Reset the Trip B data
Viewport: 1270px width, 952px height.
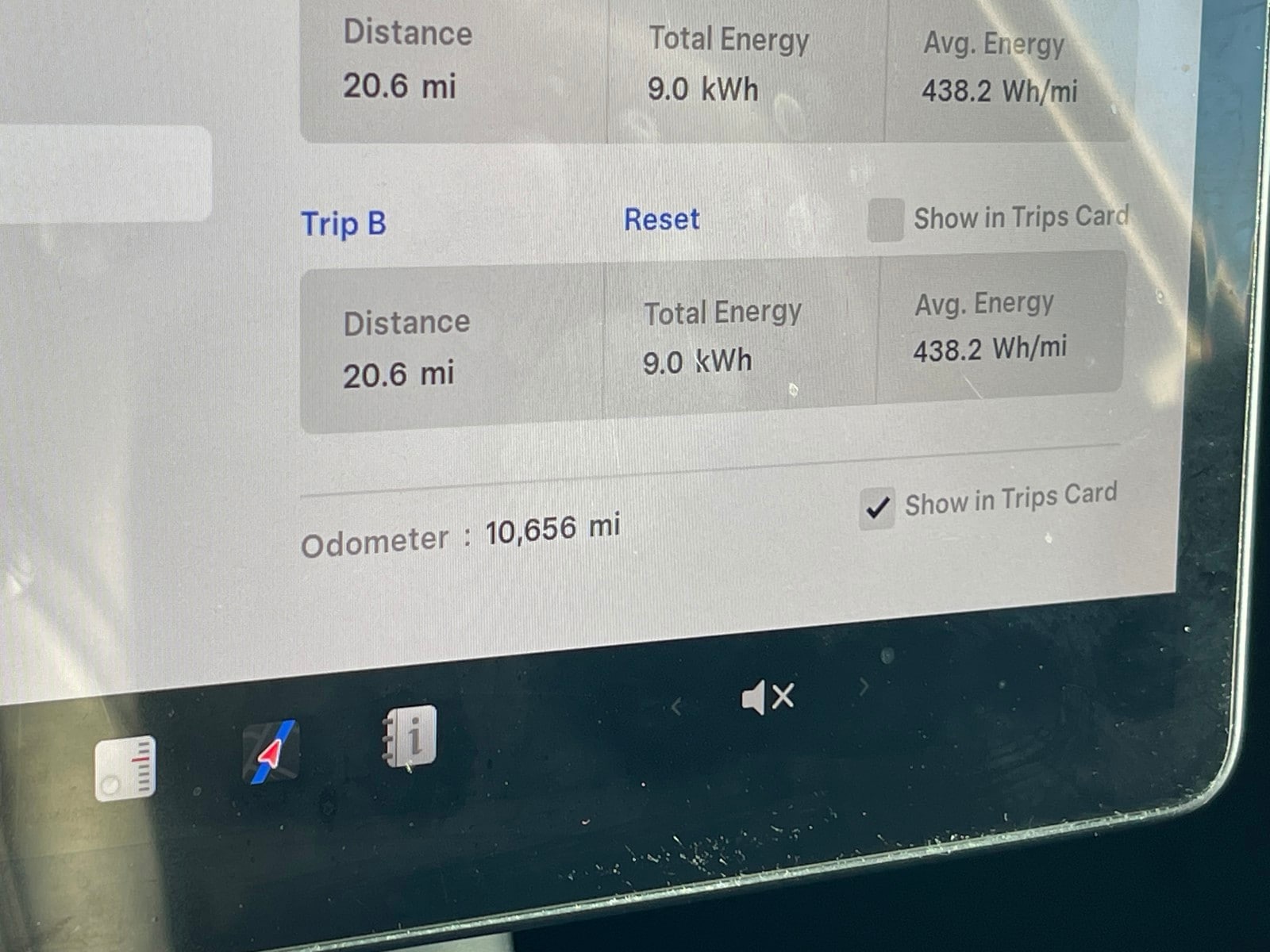click(x=661, y=219)
